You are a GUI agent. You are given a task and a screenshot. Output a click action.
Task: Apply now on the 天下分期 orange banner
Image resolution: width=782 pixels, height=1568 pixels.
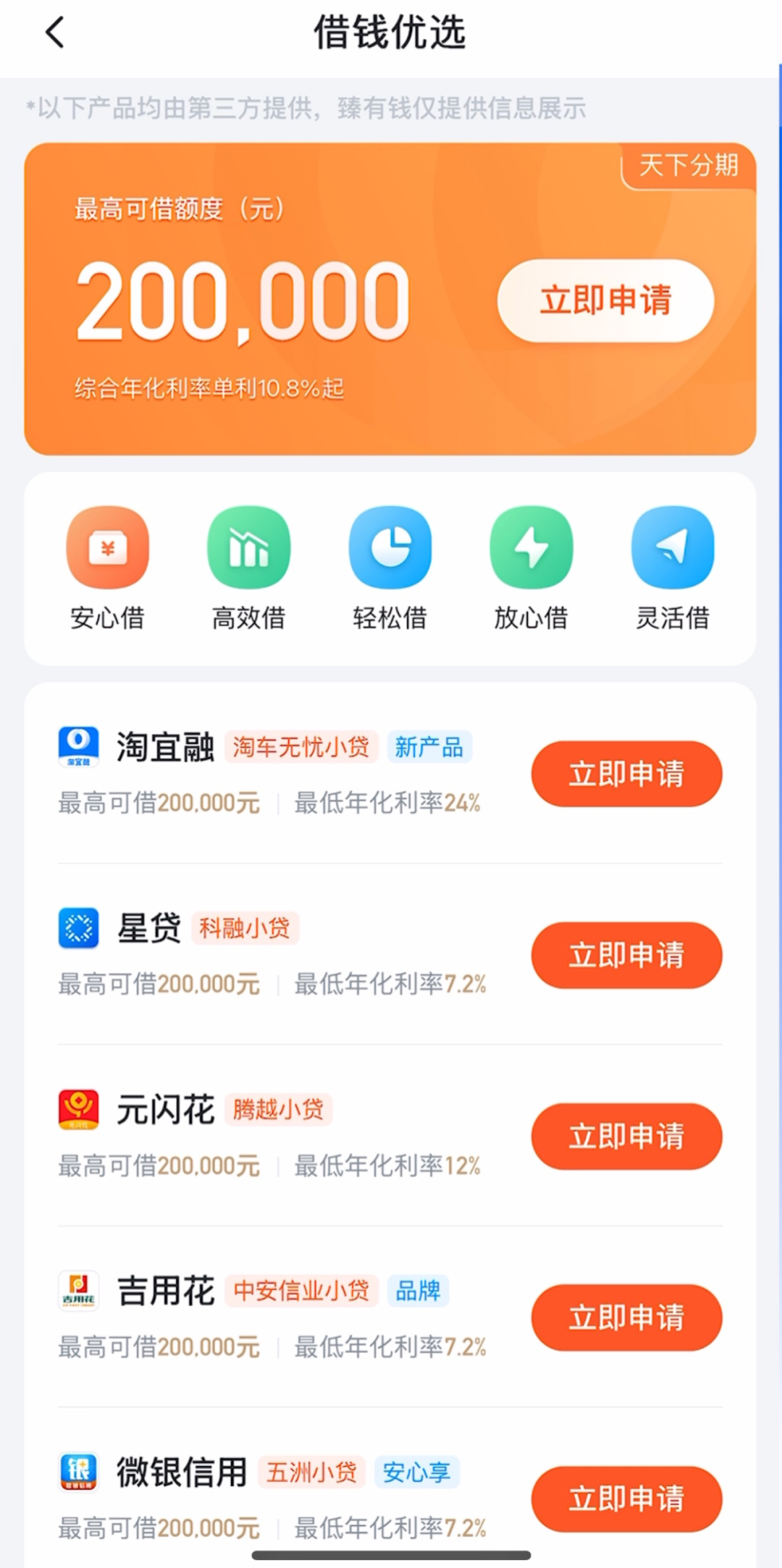605,300
